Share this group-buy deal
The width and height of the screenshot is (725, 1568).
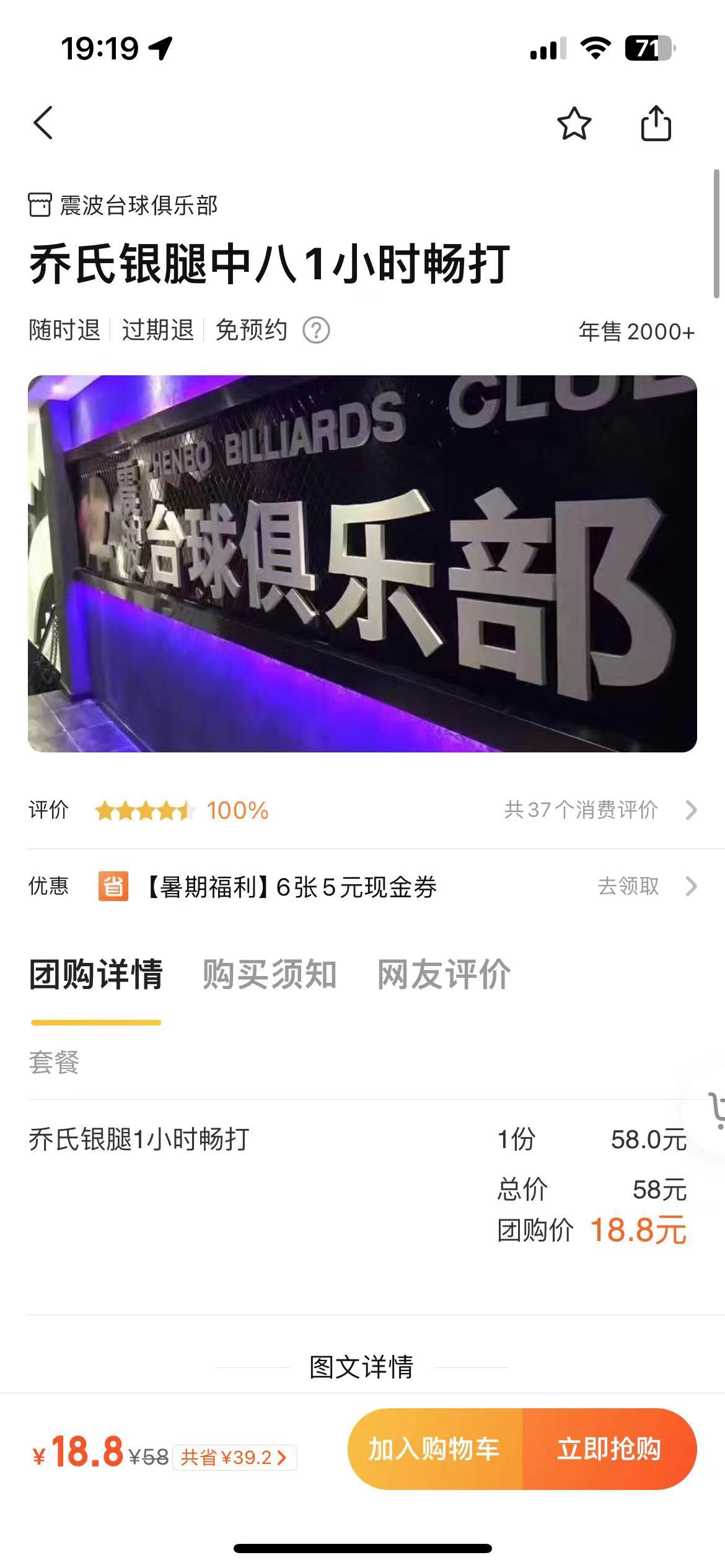pos(656,124)
